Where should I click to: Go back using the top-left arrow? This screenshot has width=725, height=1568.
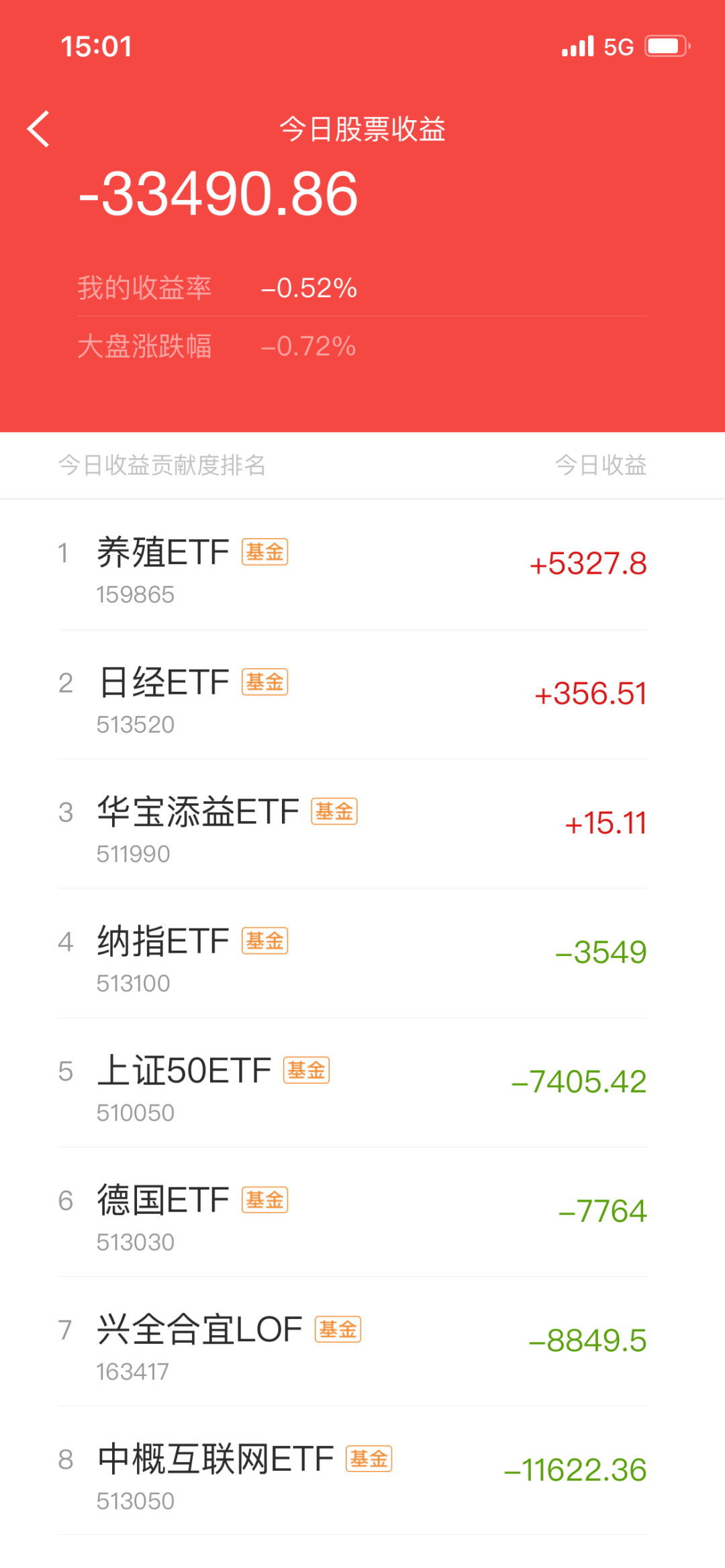click(x=39, y=129)
